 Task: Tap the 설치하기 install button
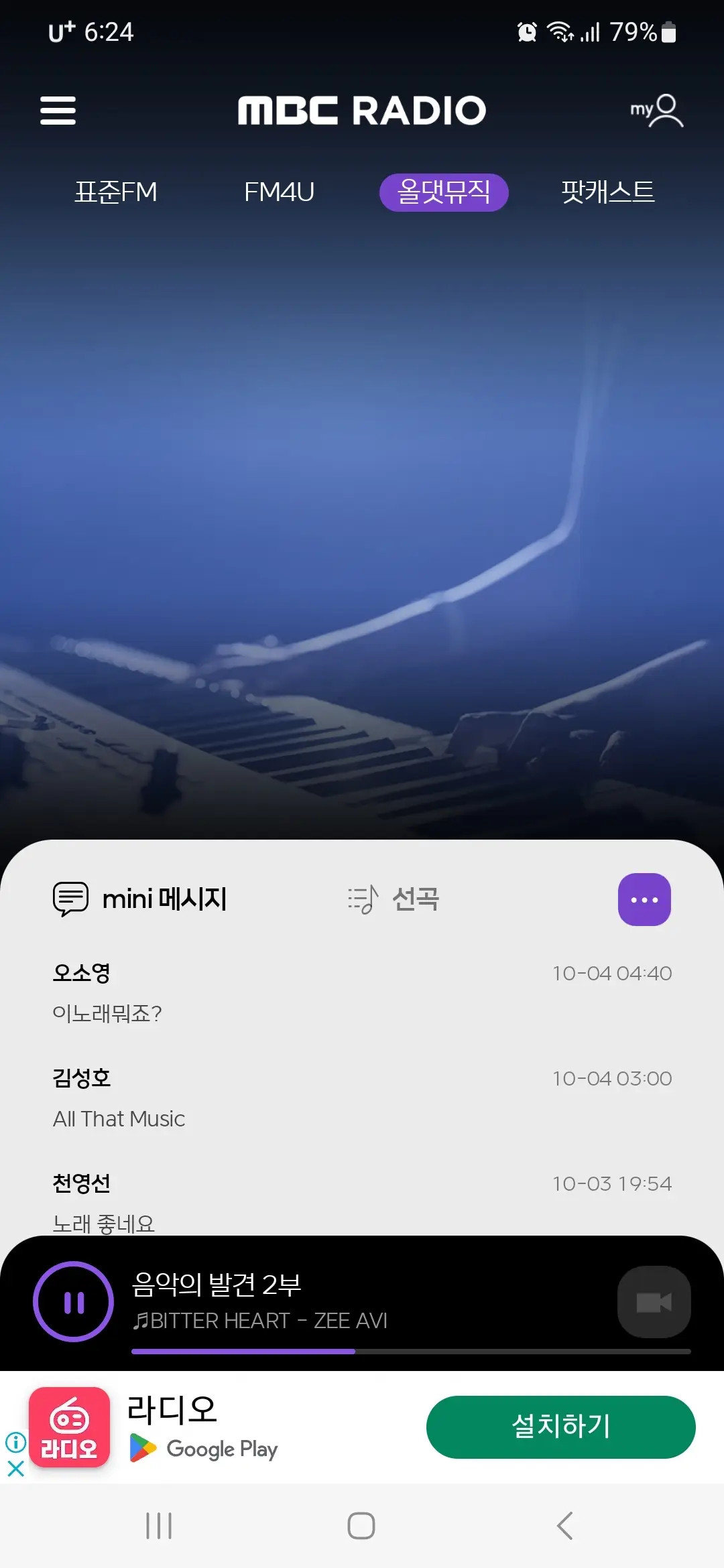[x=560, y=1427]
